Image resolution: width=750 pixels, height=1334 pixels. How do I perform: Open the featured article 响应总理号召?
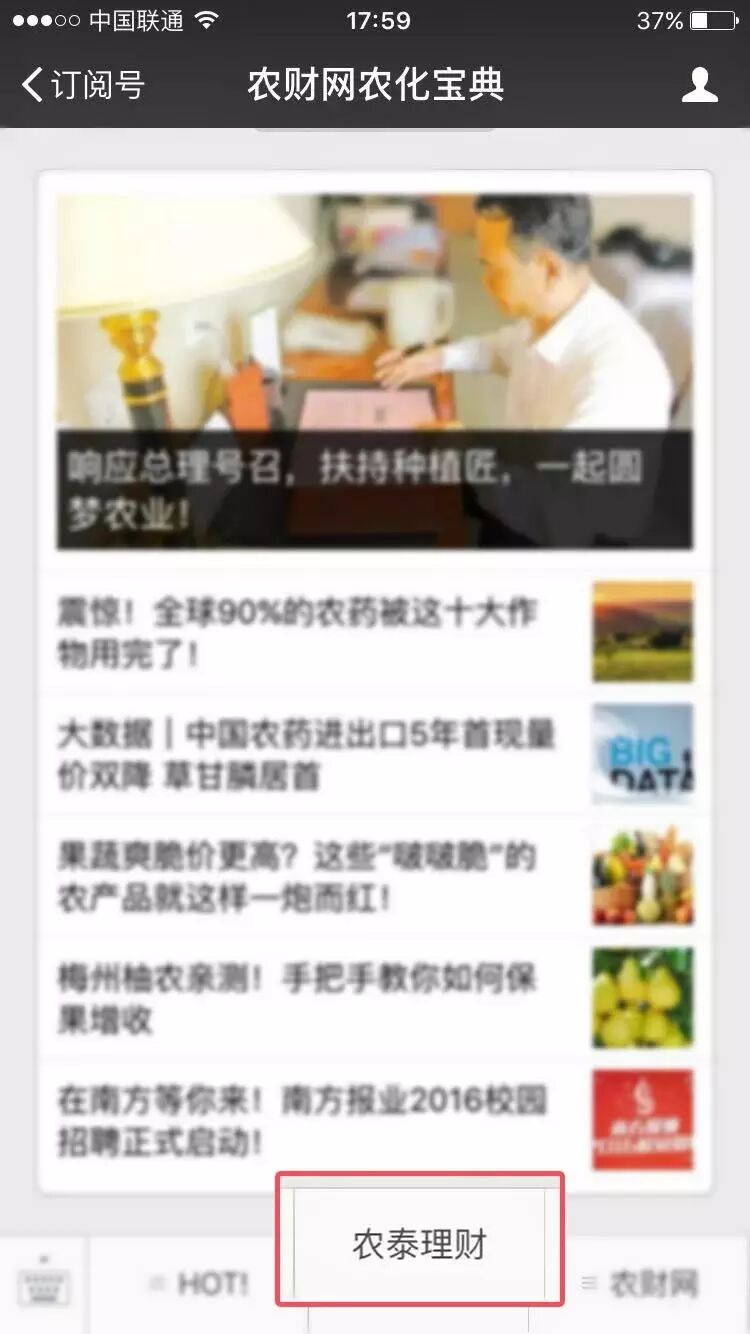pyautogui.click(x=374, y=372)
